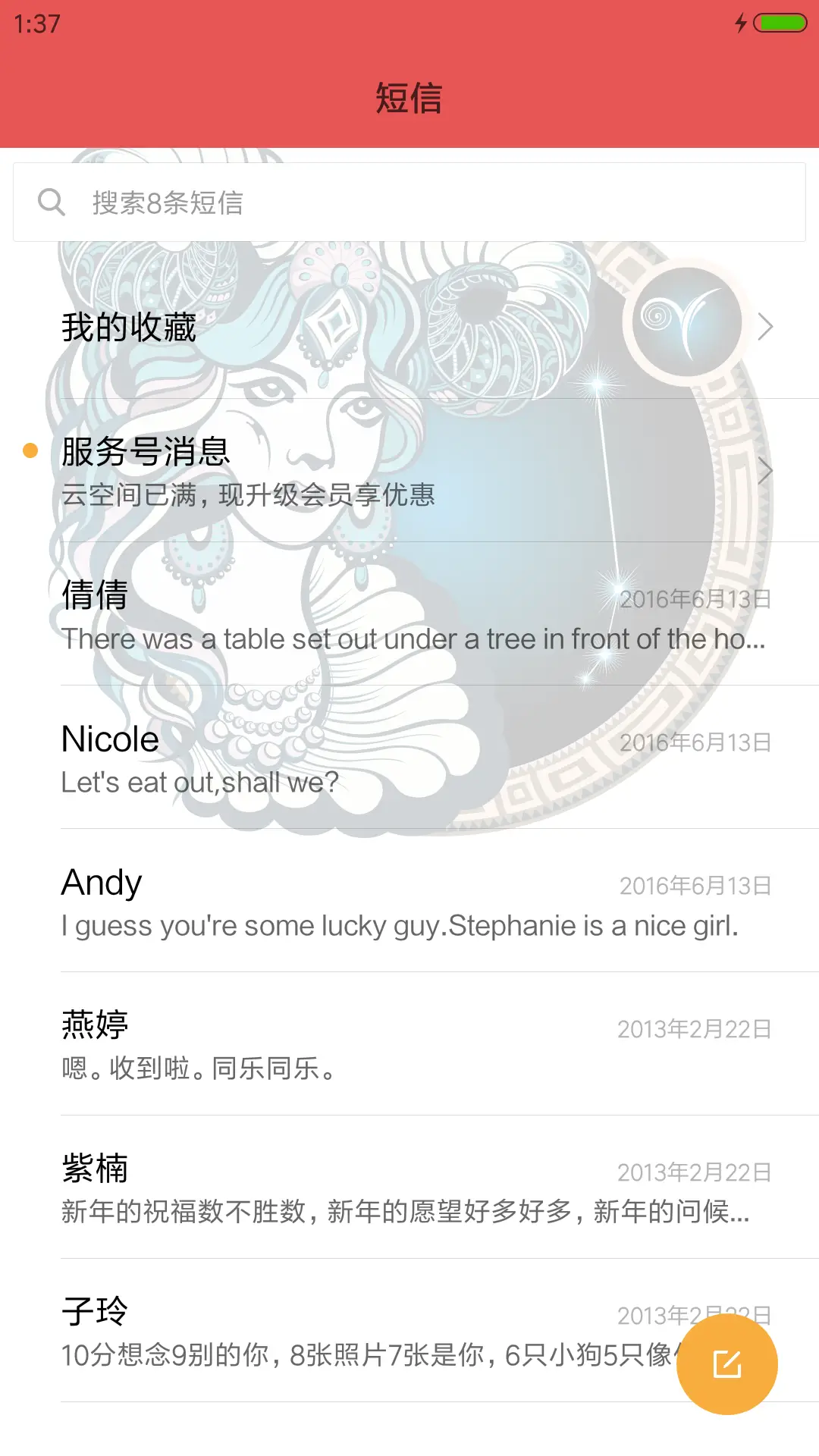This screenshot has height=1456, width=819.
Task: Open 我的收藏 favorites entry
Action: pyautogui.click(x=303, y=328)
